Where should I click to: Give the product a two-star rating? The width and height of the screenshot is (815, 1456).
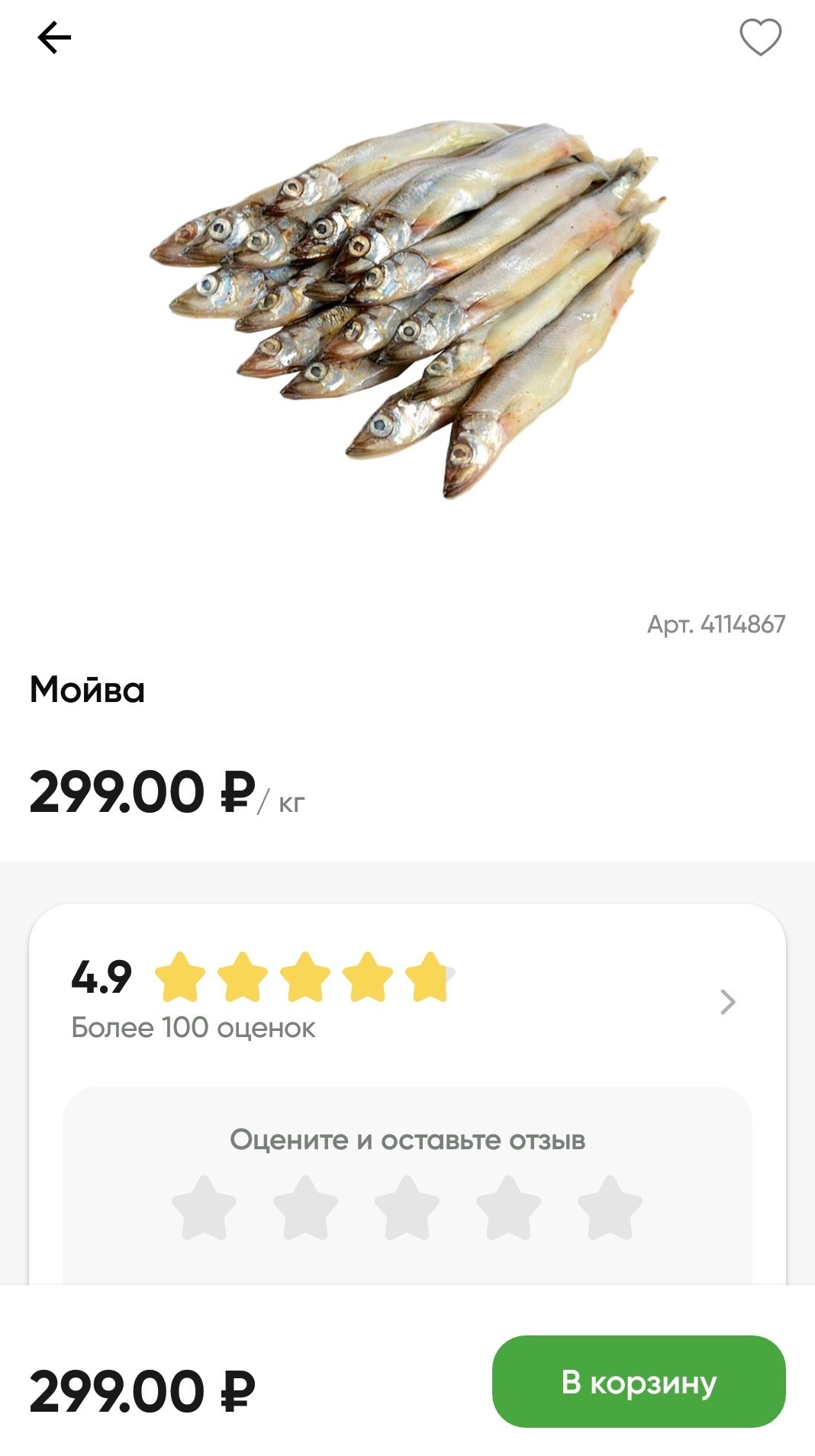pyautogui.click(x=305, y=1207)
